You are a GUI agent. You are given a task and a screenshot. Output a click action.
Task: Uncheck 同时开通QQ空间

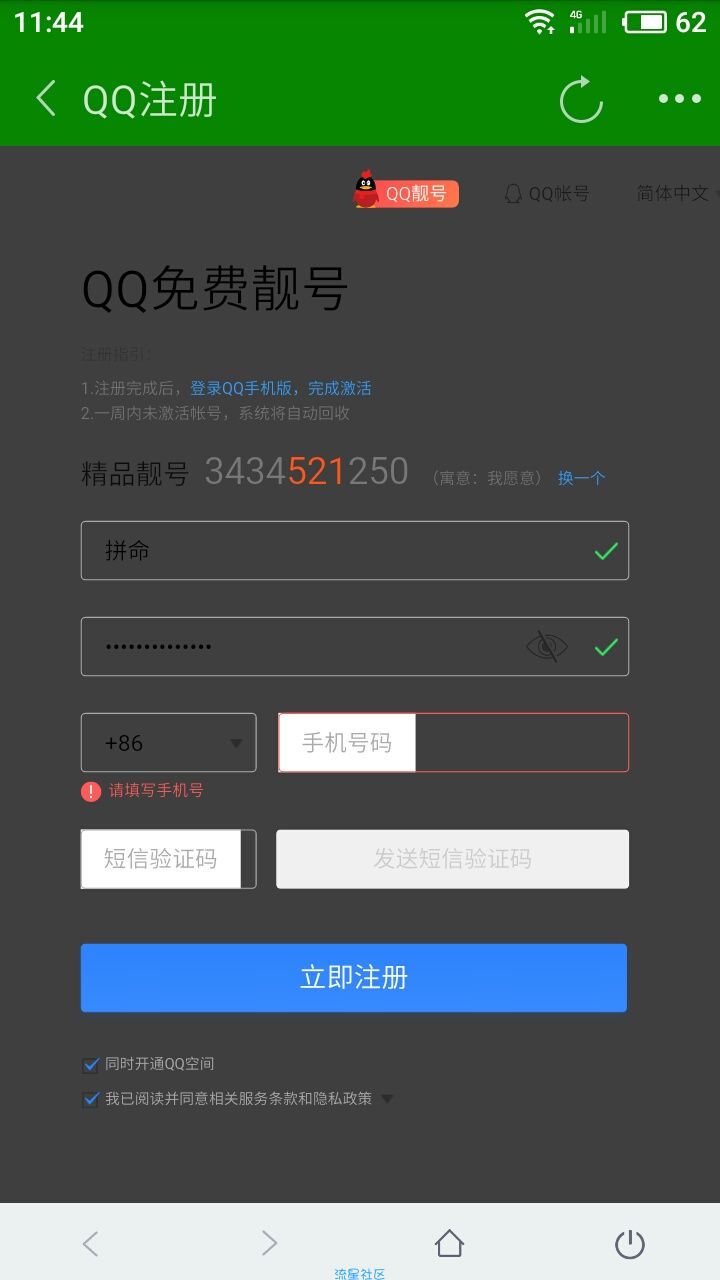click(x=91, y=1064)
